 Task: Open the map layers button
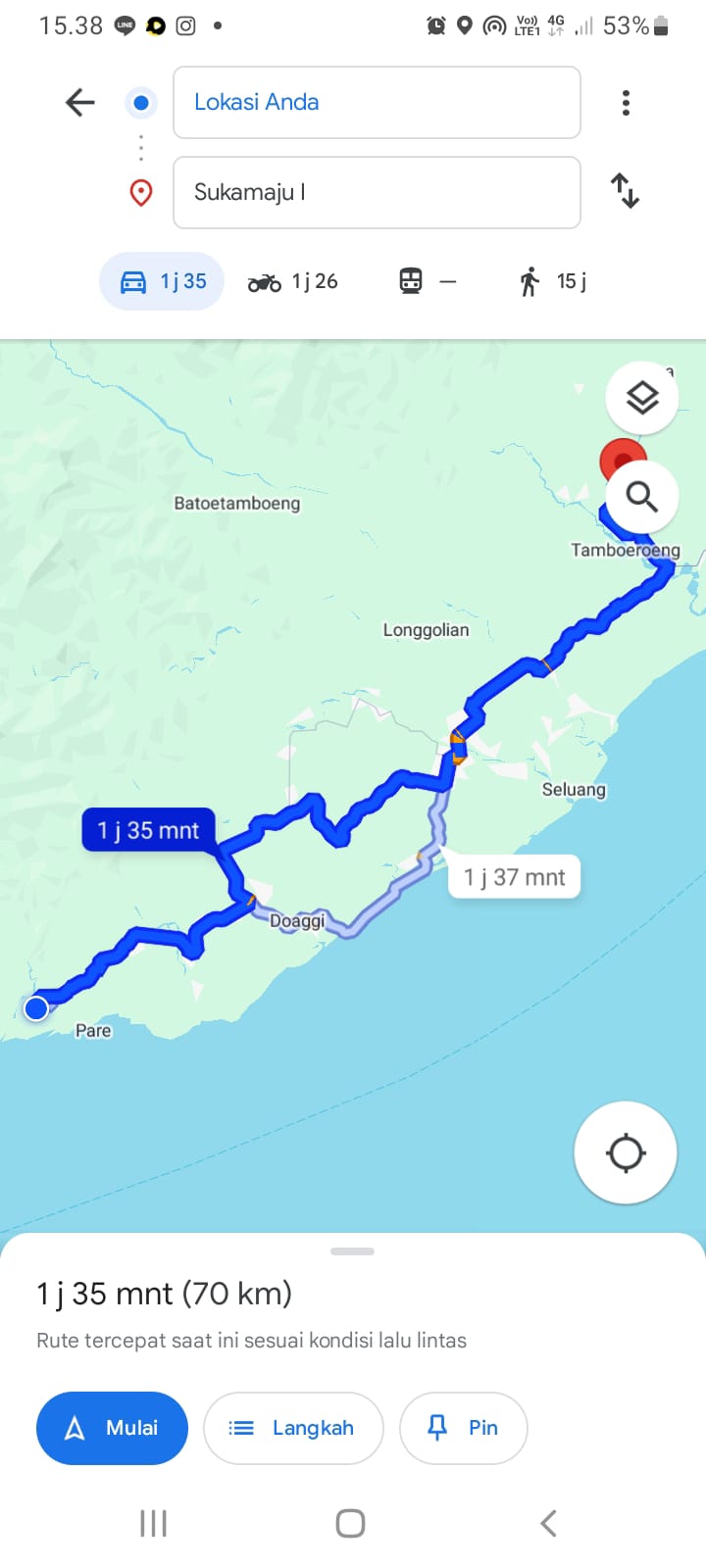click(x=642, y=398)
